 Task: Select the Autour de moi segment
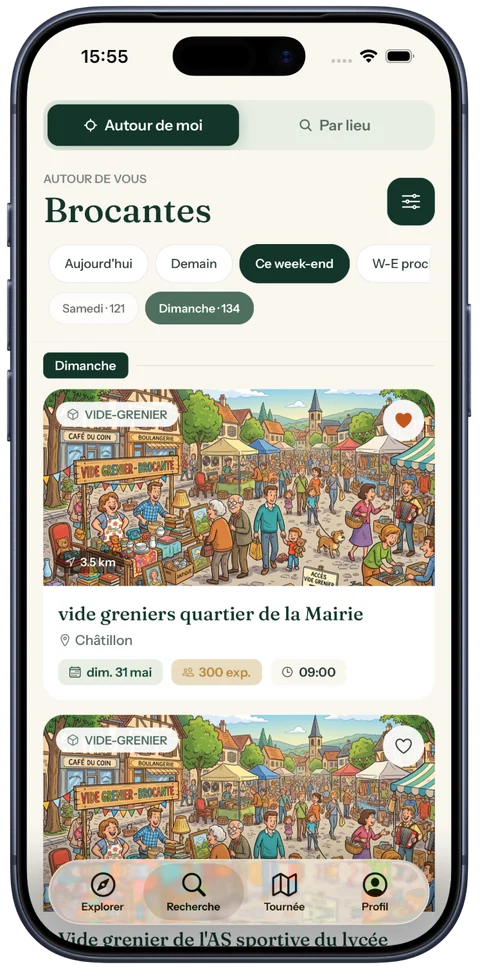tap(143, 125)
